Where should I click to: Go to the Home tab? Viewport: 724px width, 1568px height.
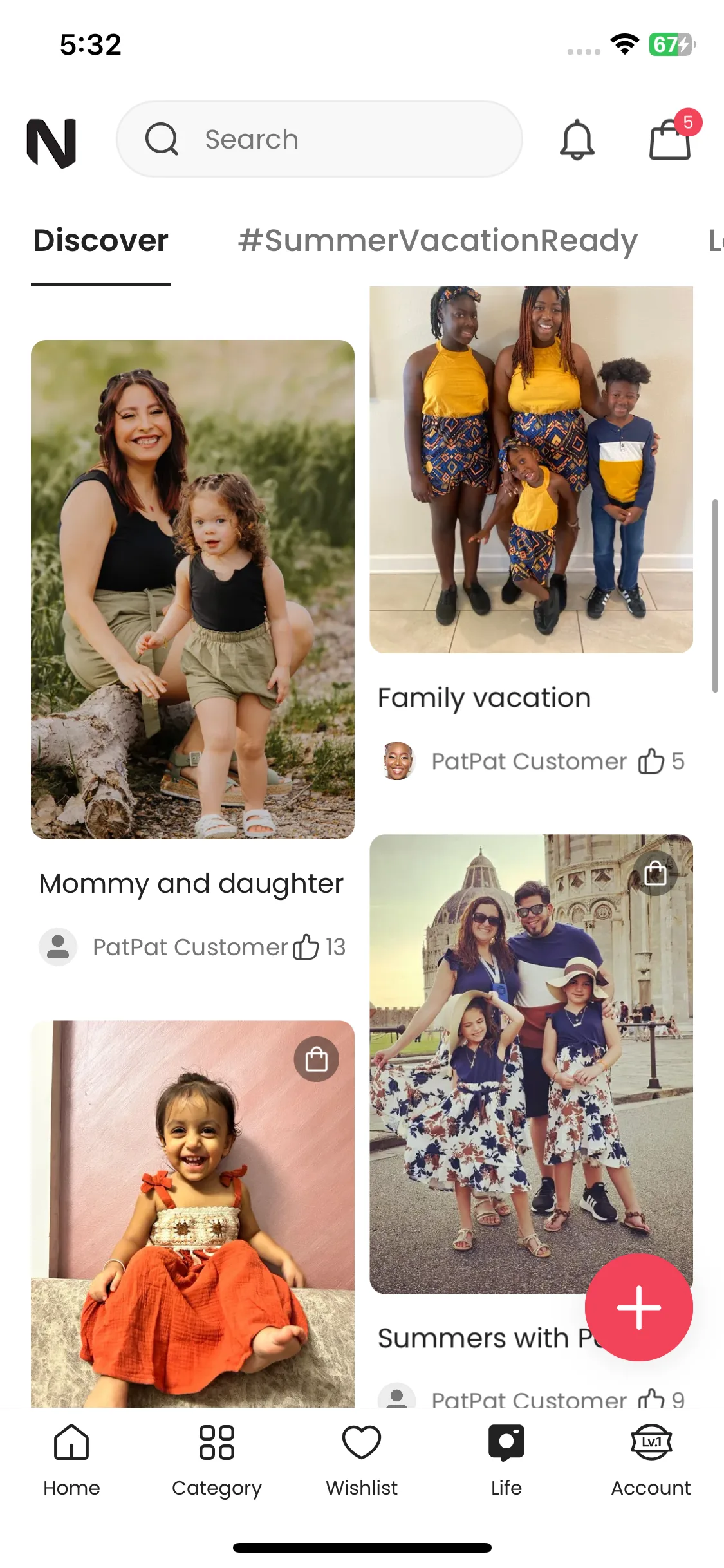tap(71, 1460)
